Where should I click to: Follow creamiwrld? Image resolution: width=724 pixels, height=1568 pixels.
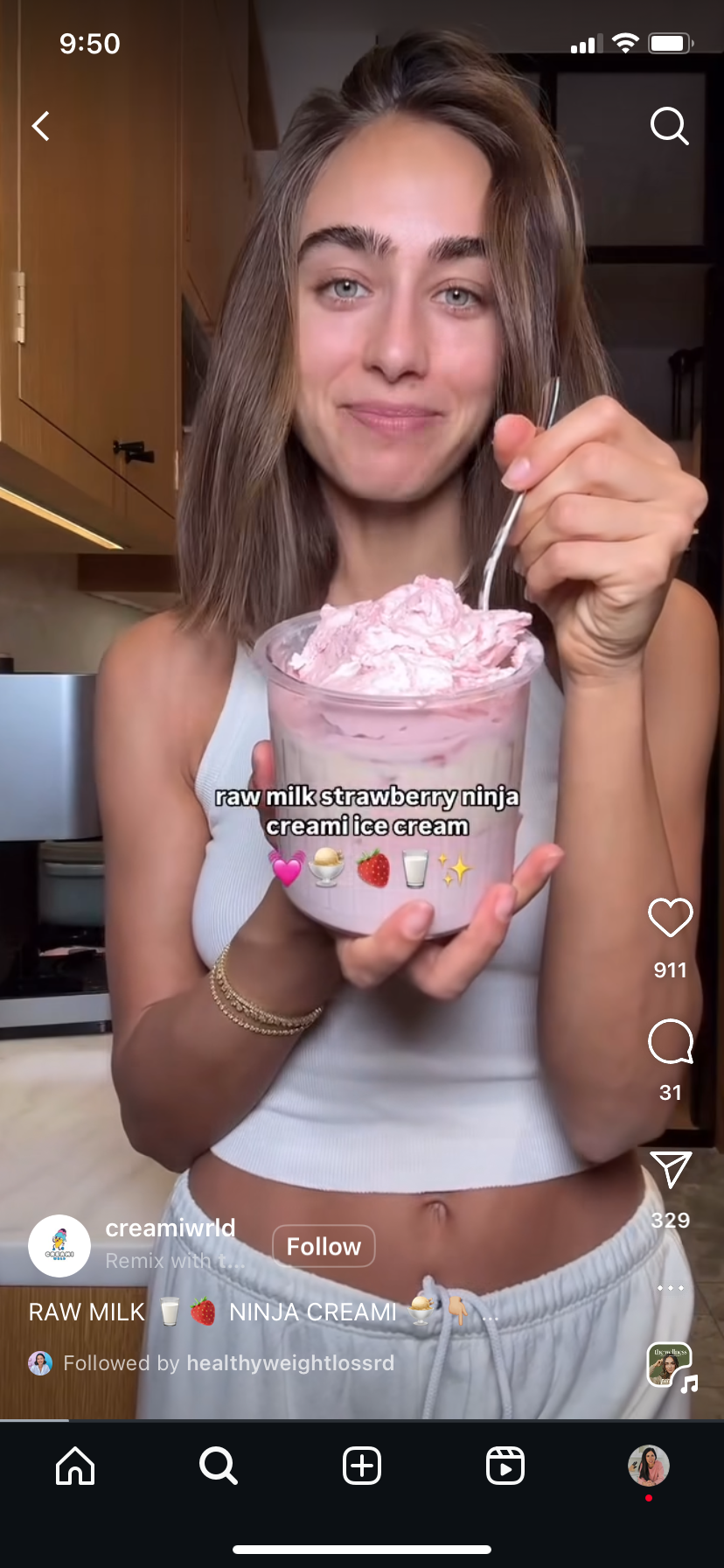[324, 1246]
